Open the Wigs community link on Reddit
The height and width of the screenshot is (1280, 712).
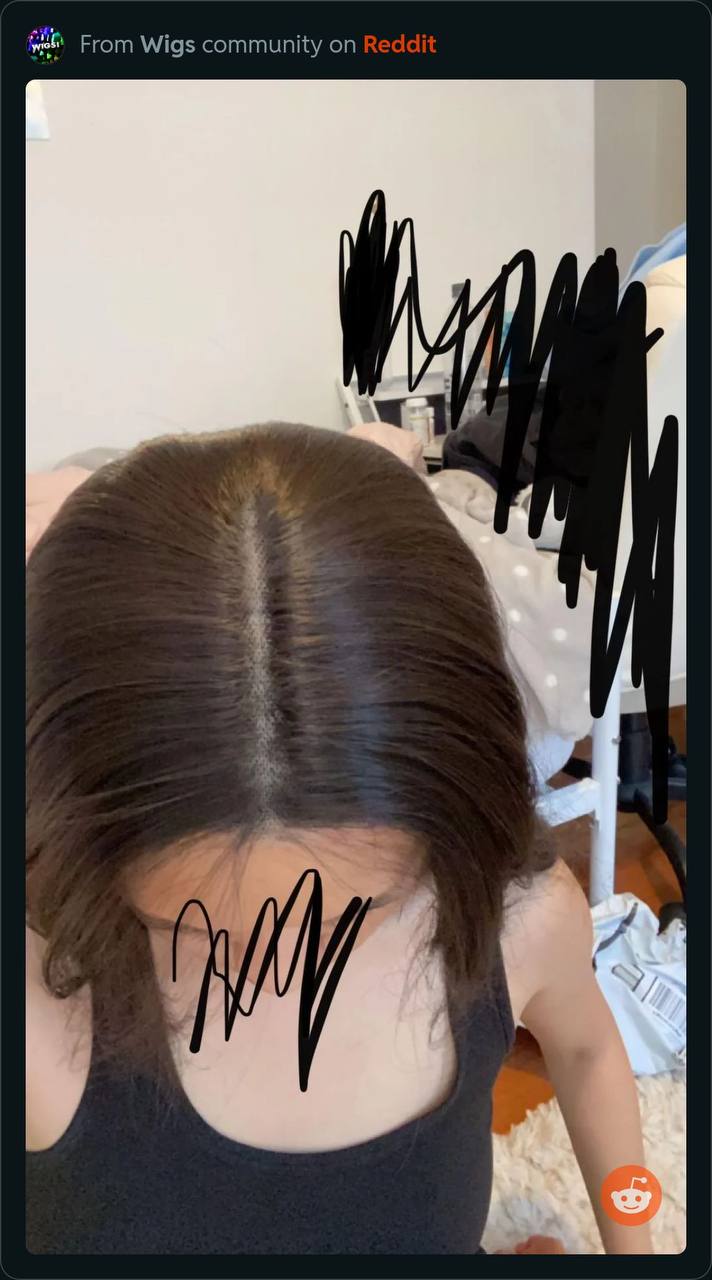click(x=258, y=44)
